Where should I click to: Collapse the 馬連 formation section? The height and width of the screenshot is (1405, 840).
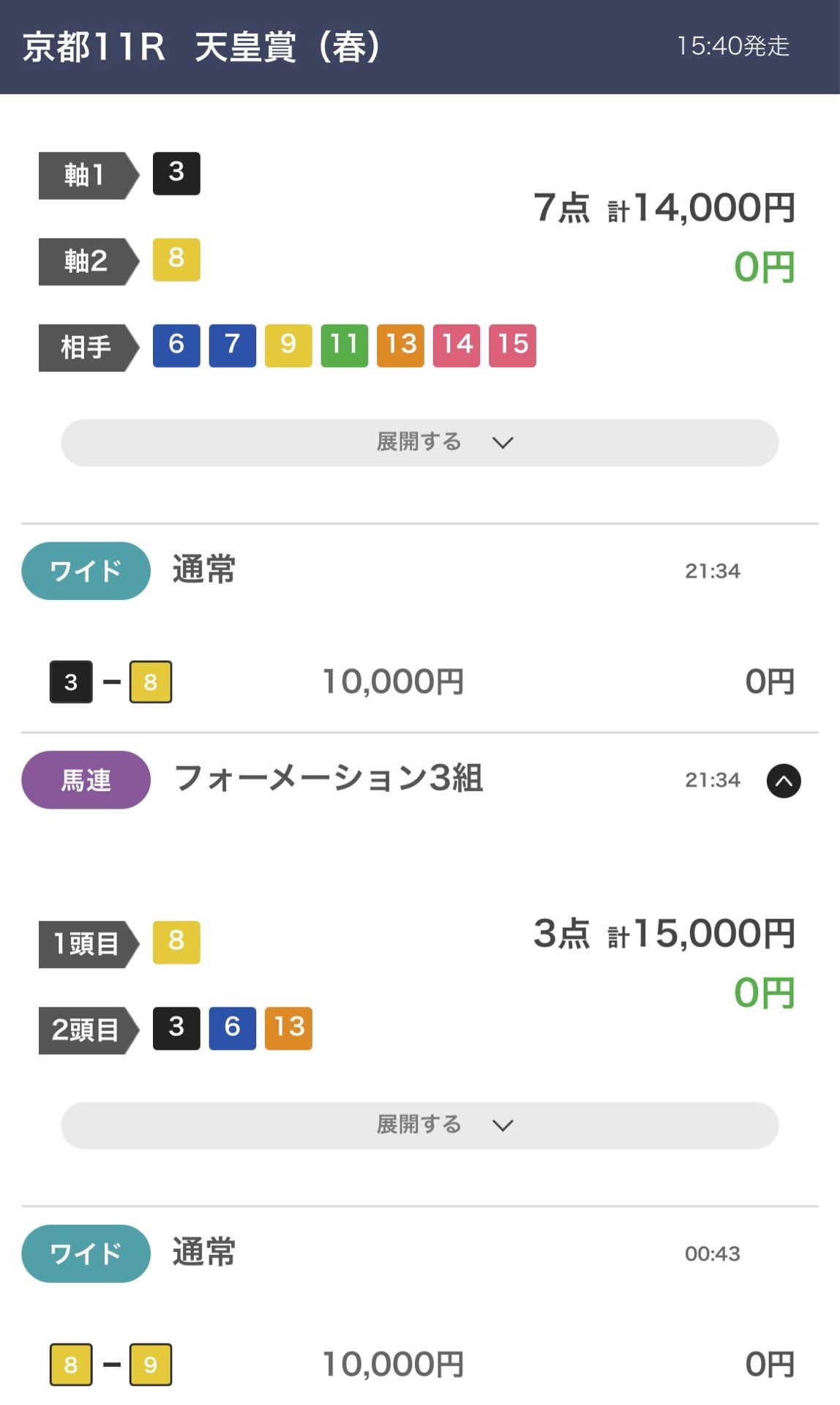[x=784, y=781]
